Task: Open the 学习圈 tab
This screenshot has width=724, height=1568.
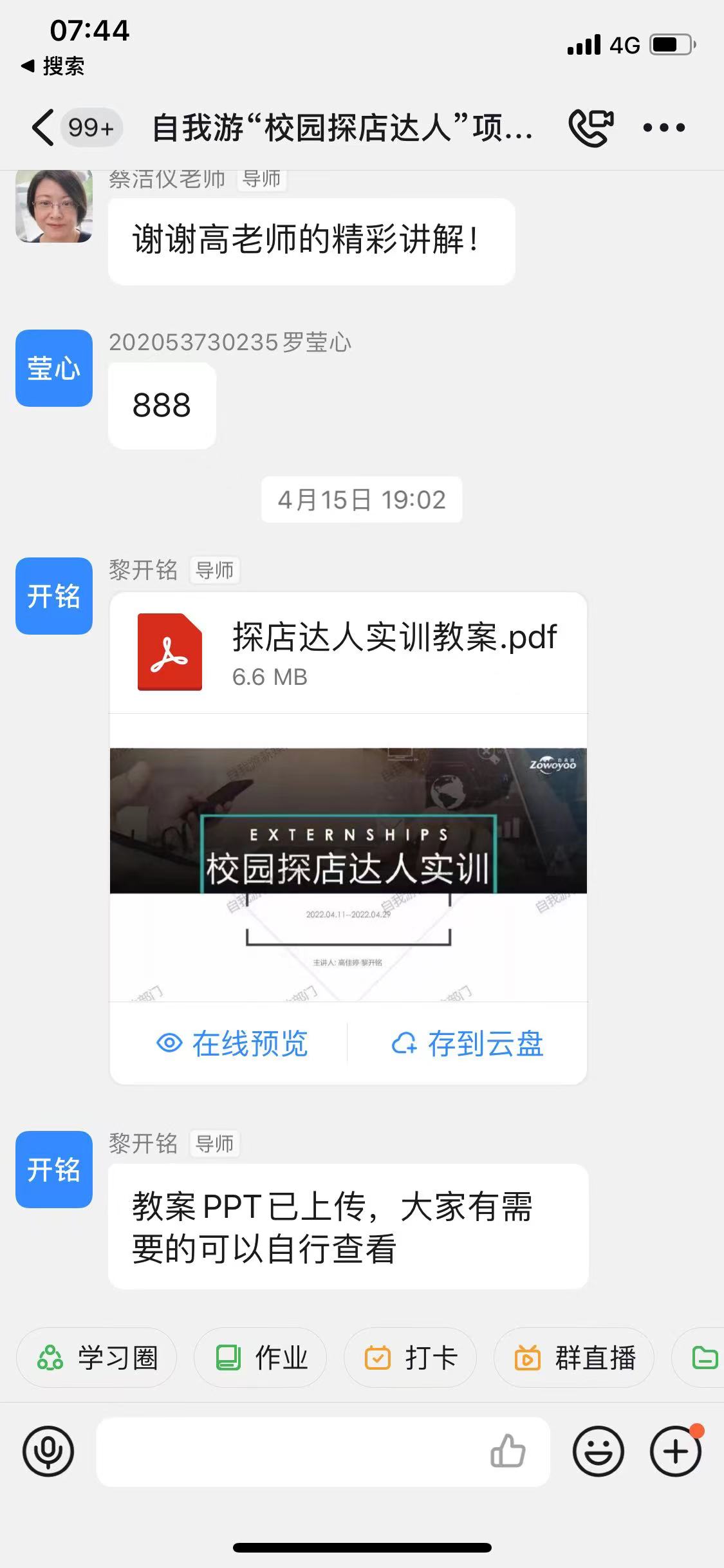Action: pos(95,1357)
